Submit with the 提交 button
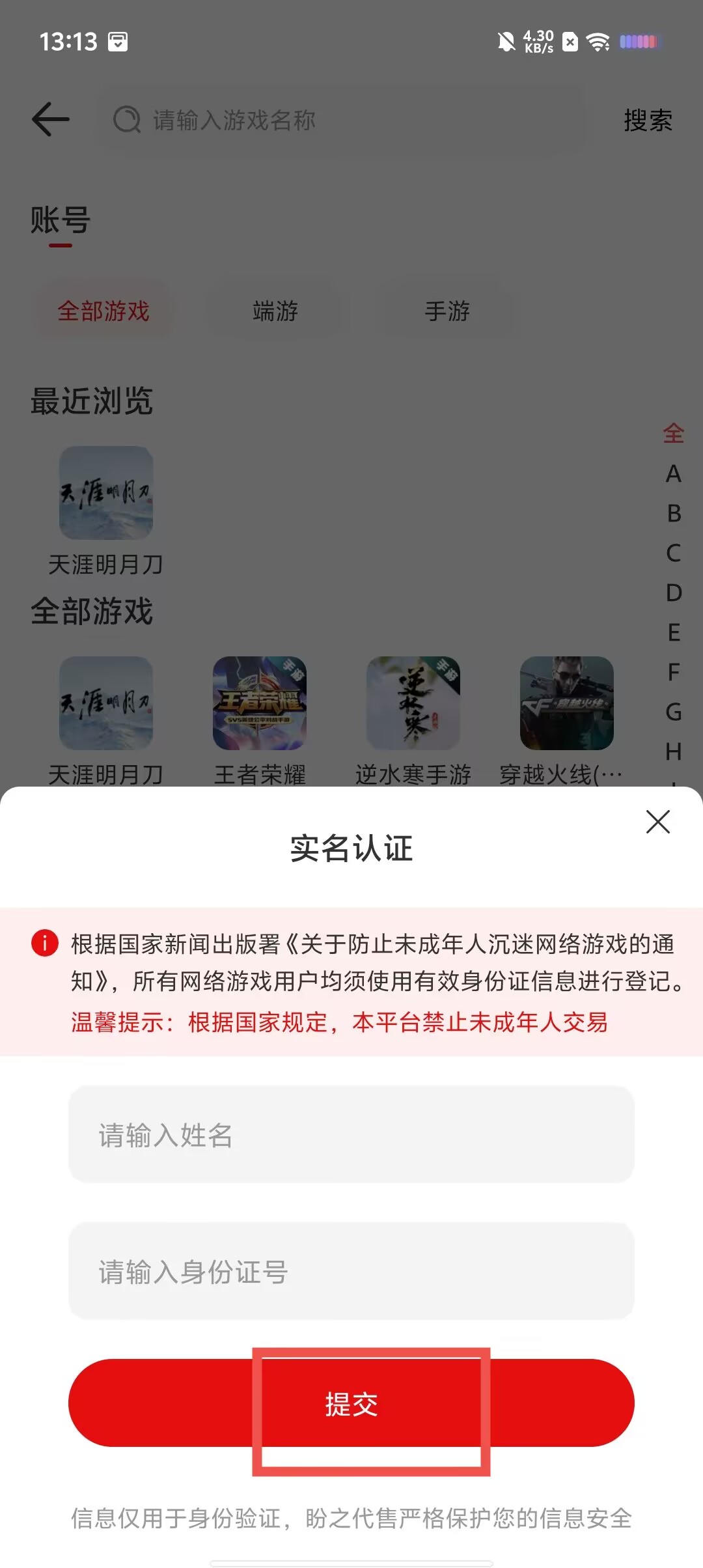The image size is (703, 1568). (351, 1403)
